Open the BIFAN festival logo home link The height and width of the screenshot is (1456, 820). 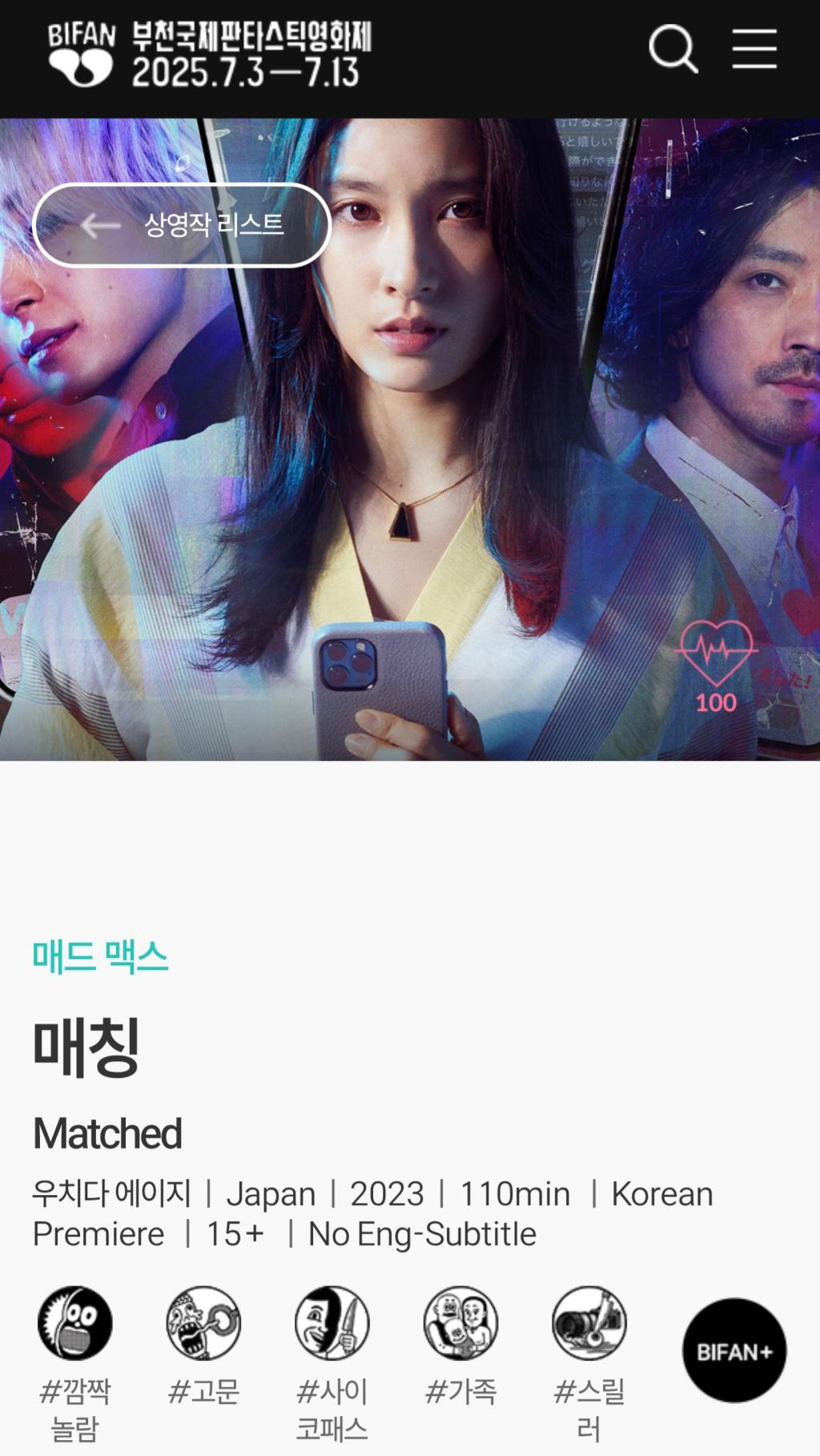pos(209,56)
